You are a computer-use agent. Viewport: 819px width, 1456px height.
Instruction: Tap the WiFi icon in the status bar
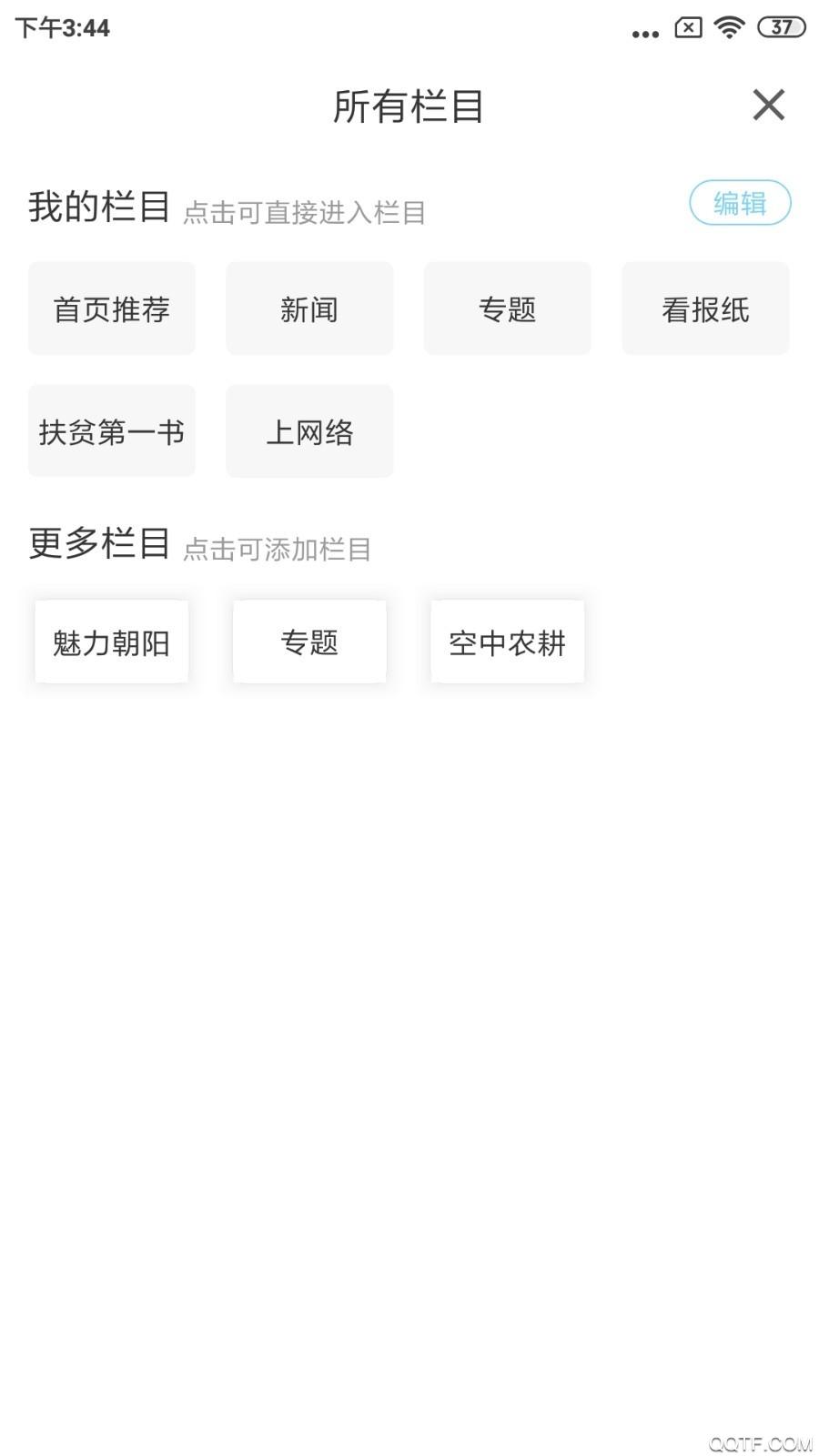click(729, 27)
